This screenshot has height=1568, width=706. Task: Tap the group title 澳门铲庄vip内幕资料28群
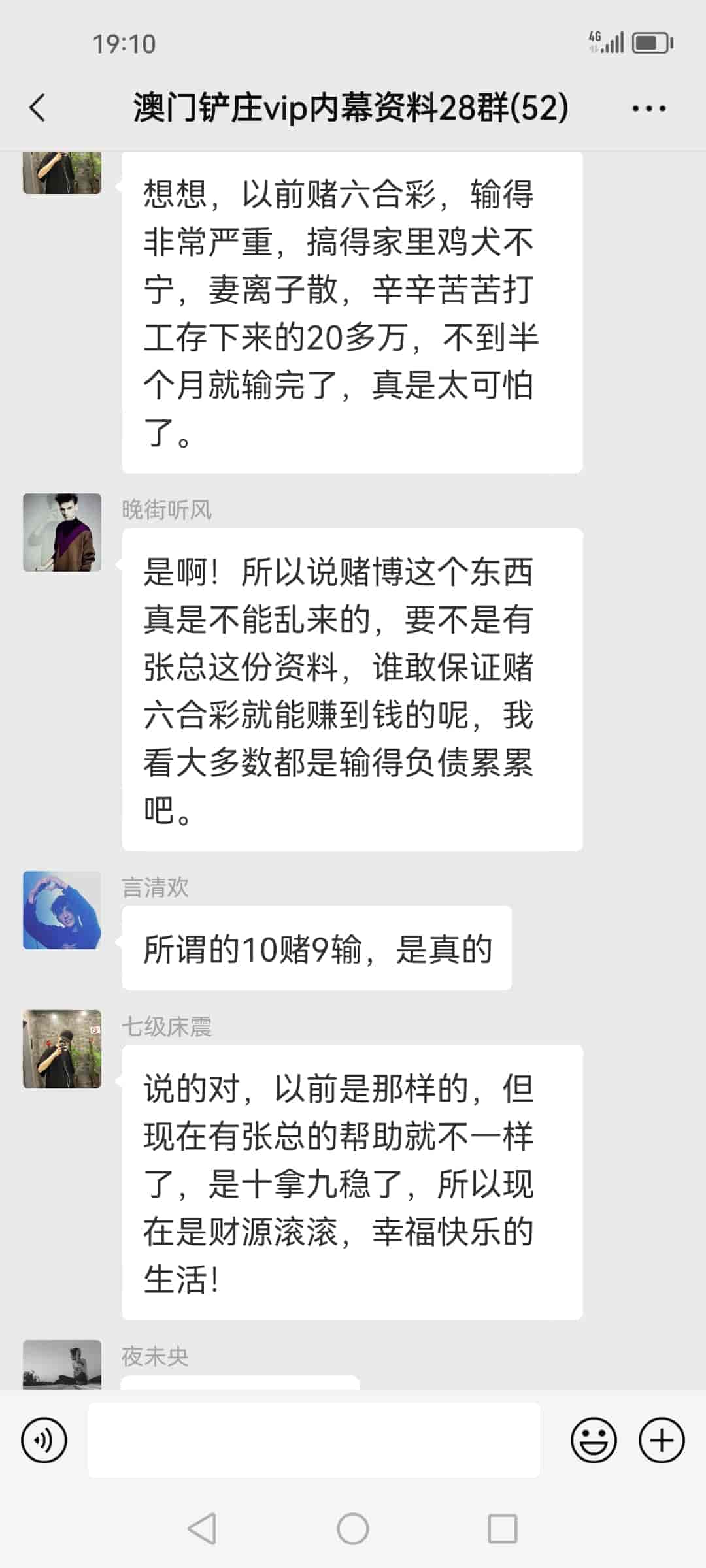[351, 106]
